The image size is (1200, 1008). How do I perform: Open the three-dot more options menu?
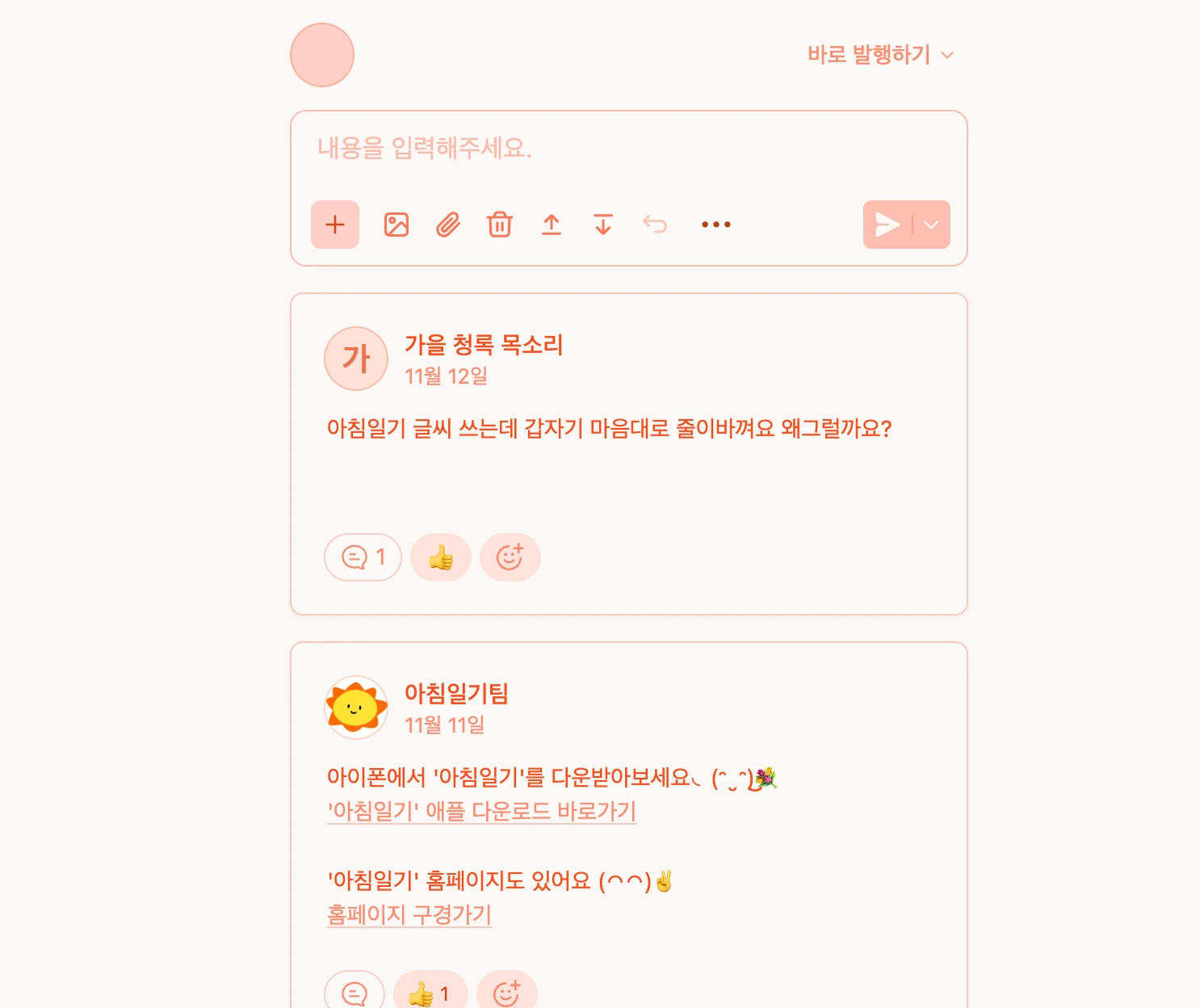click(716, 225)
